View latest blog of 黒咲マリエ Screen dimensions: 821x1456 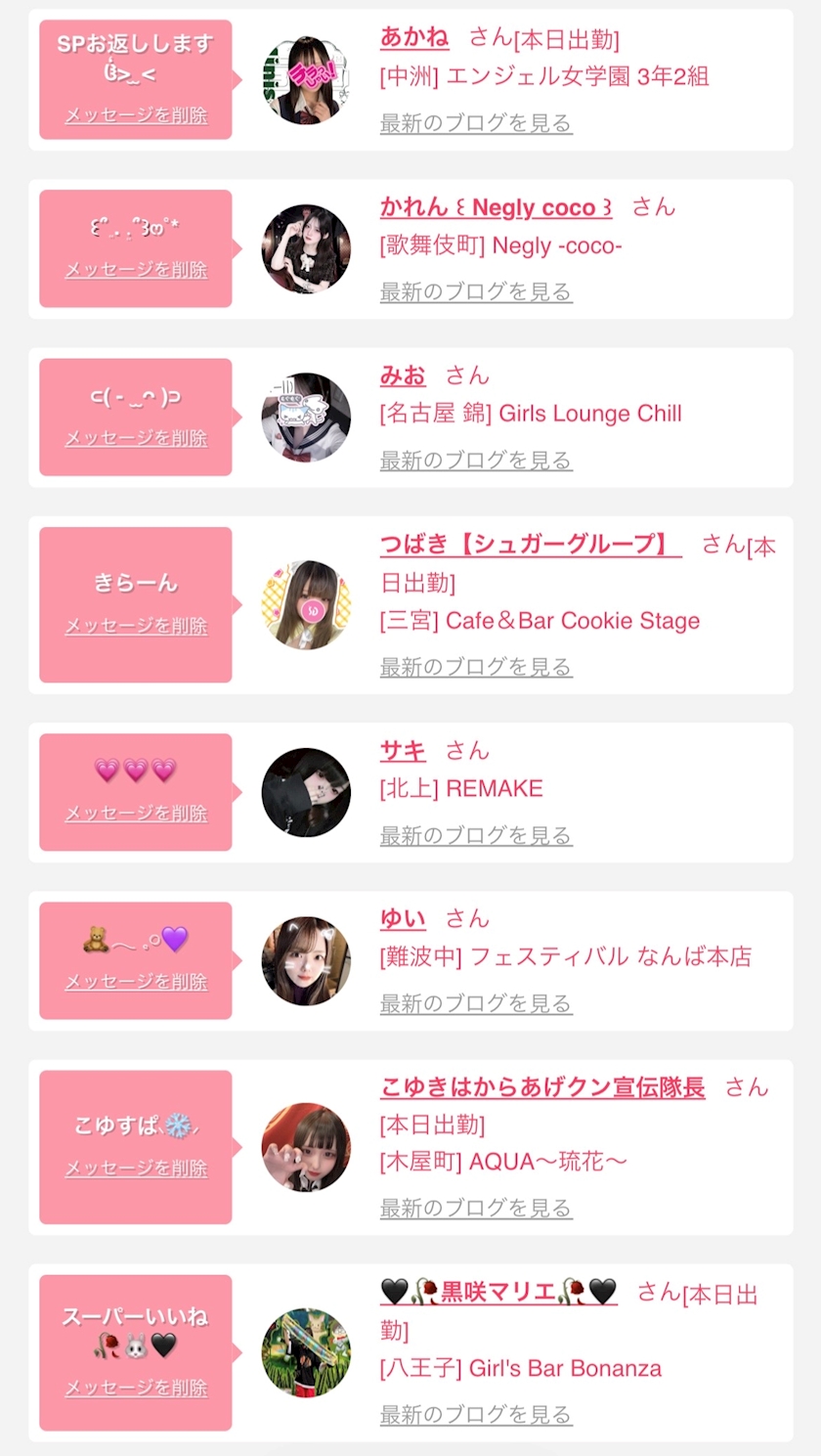point(476,1414)
